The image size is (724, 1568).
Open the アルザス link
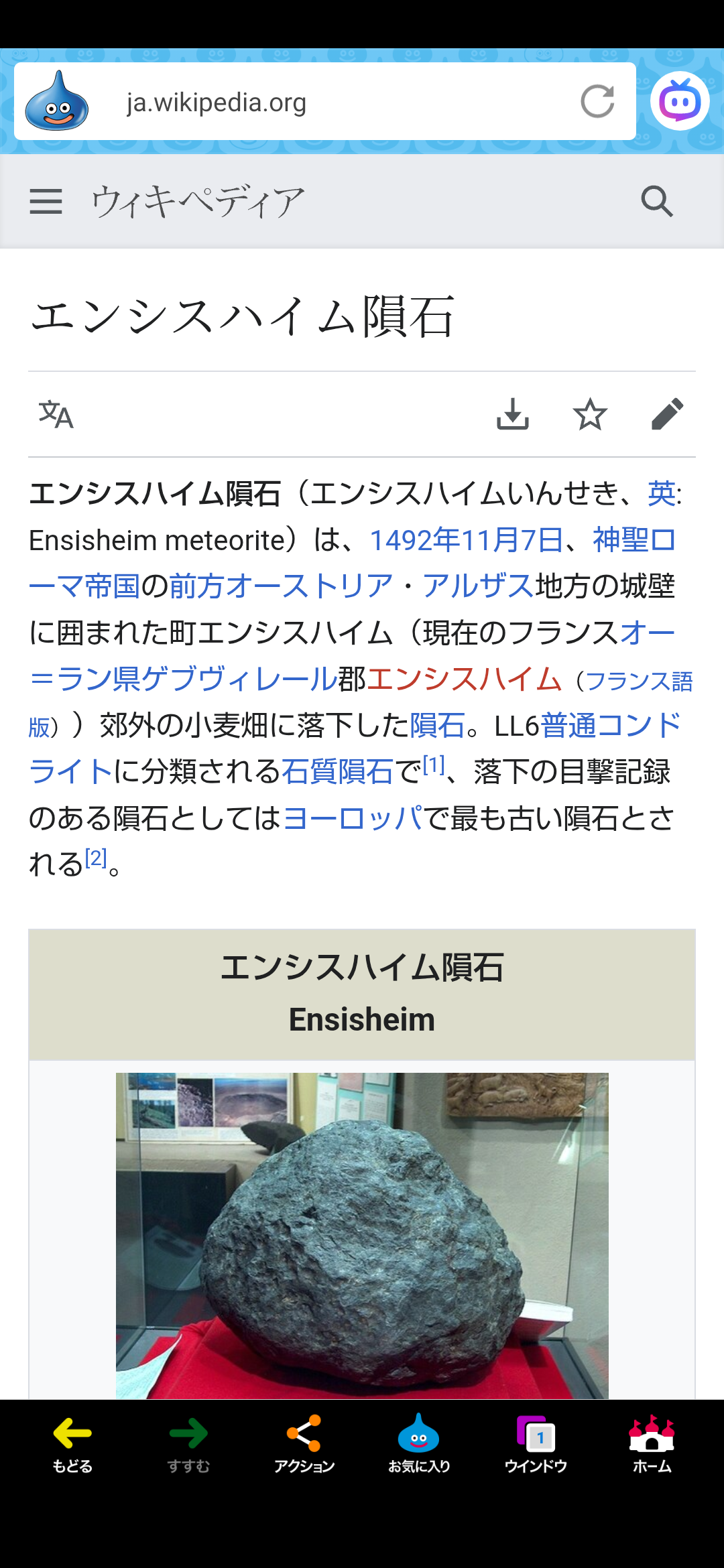[x=477, y=586]
